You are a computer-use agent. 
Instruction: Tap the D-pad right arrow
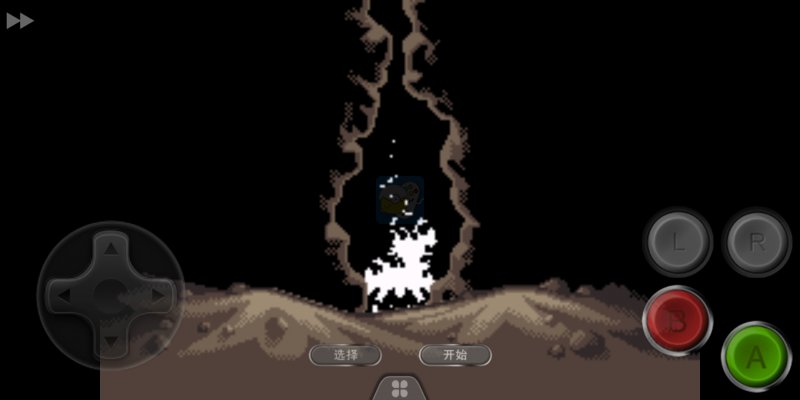pos(159,295)
